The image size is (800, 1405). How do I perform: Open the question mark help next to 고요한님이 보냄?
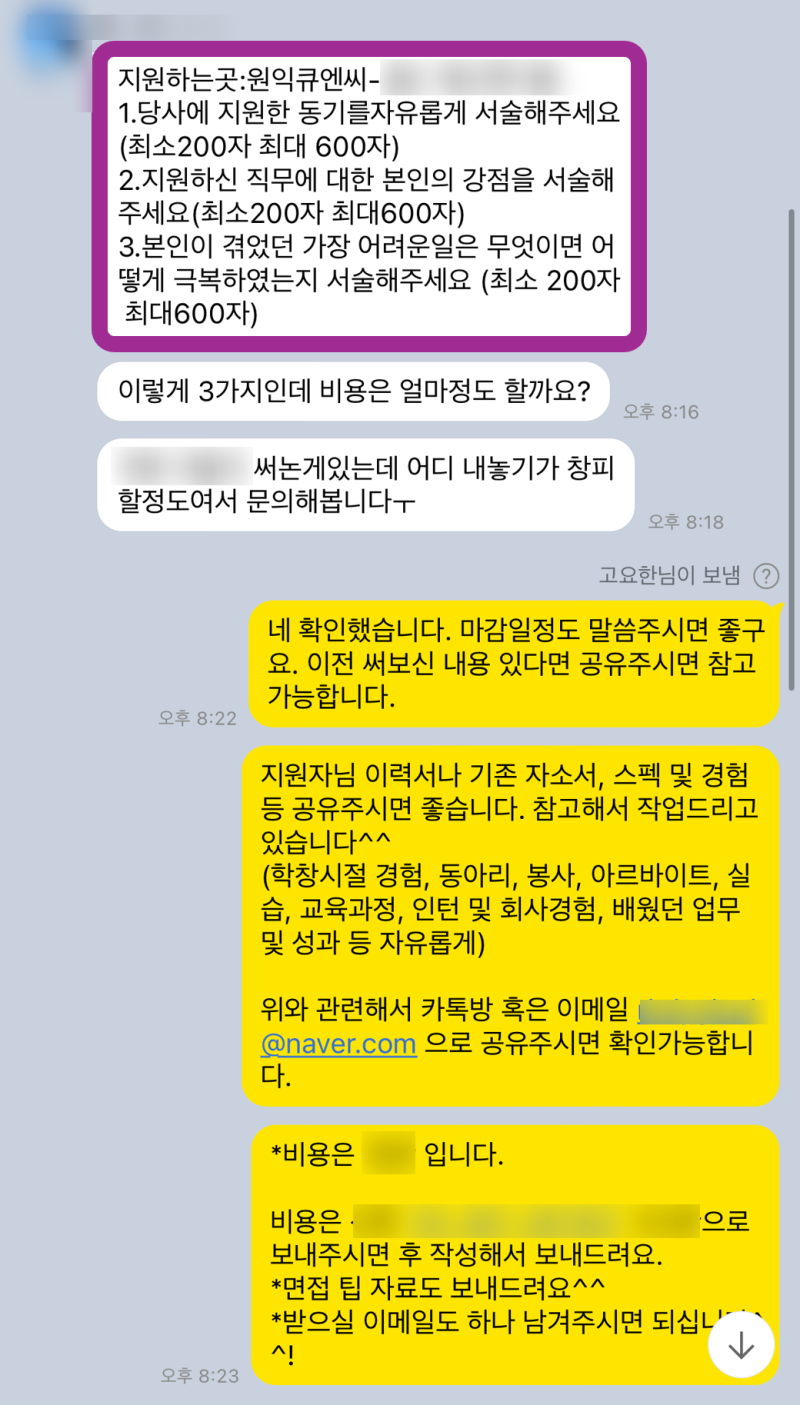click(x=766, y=575)
